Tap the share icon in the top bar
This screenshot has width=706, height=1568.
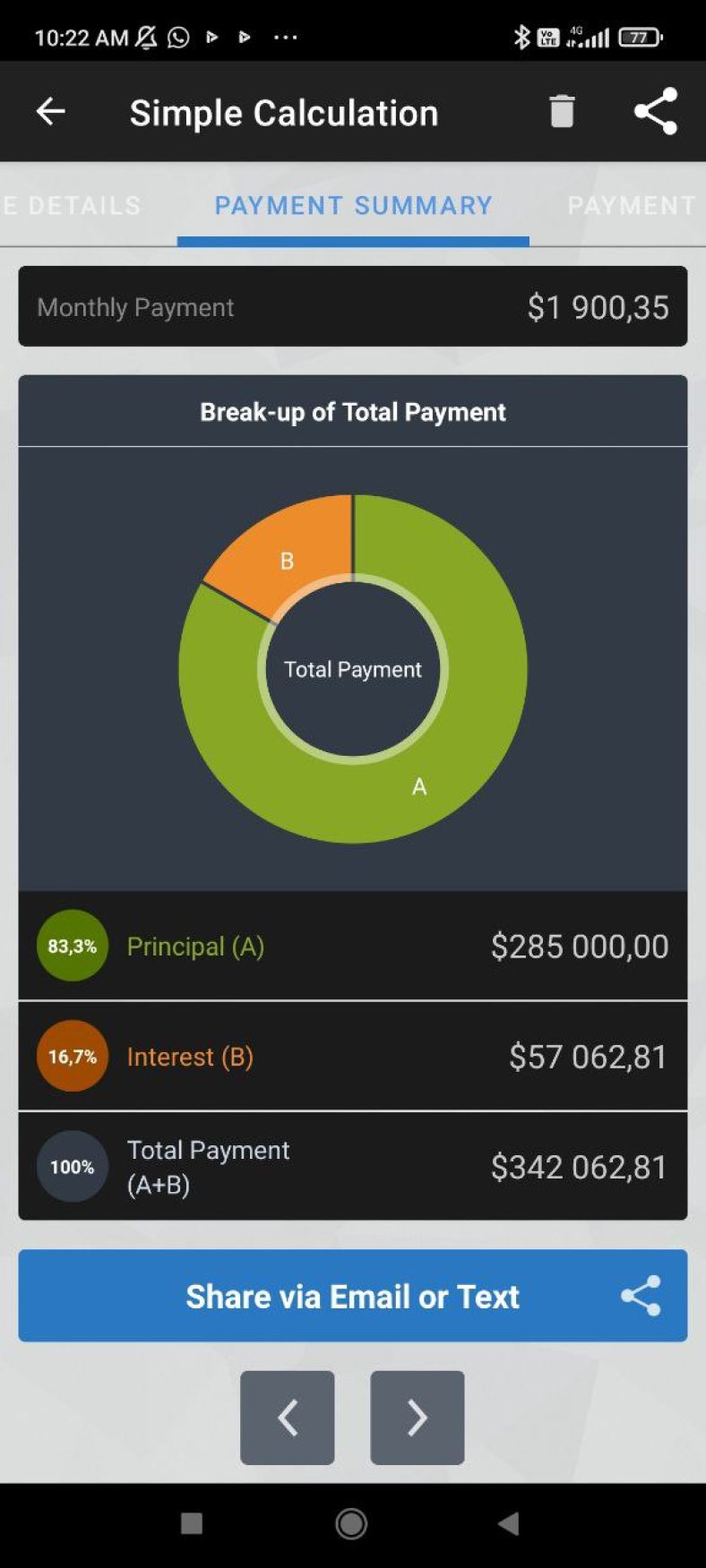[655, 111]
